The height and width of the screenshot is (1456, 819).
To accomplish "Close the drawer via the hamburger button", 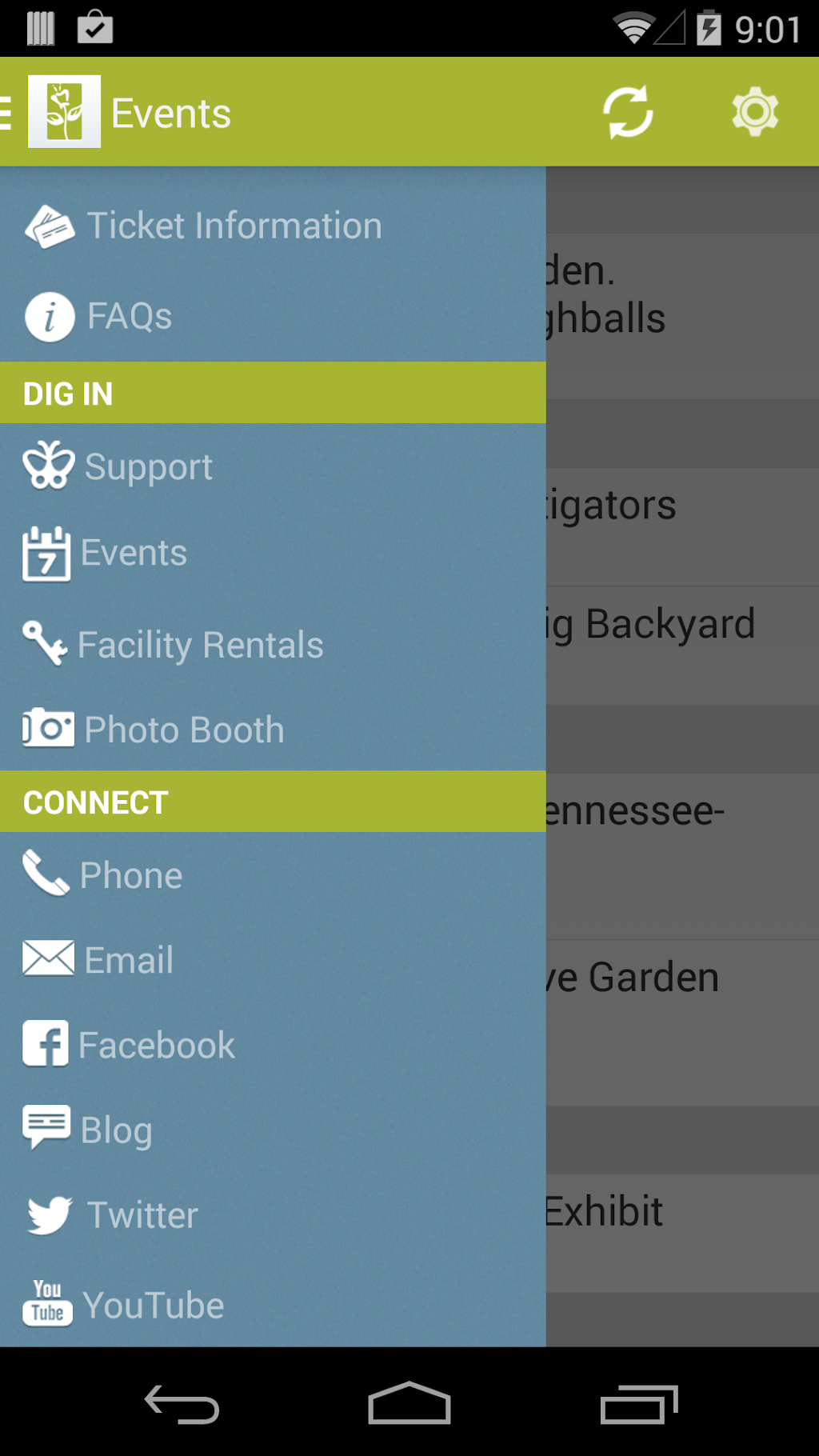I will 6,112.
